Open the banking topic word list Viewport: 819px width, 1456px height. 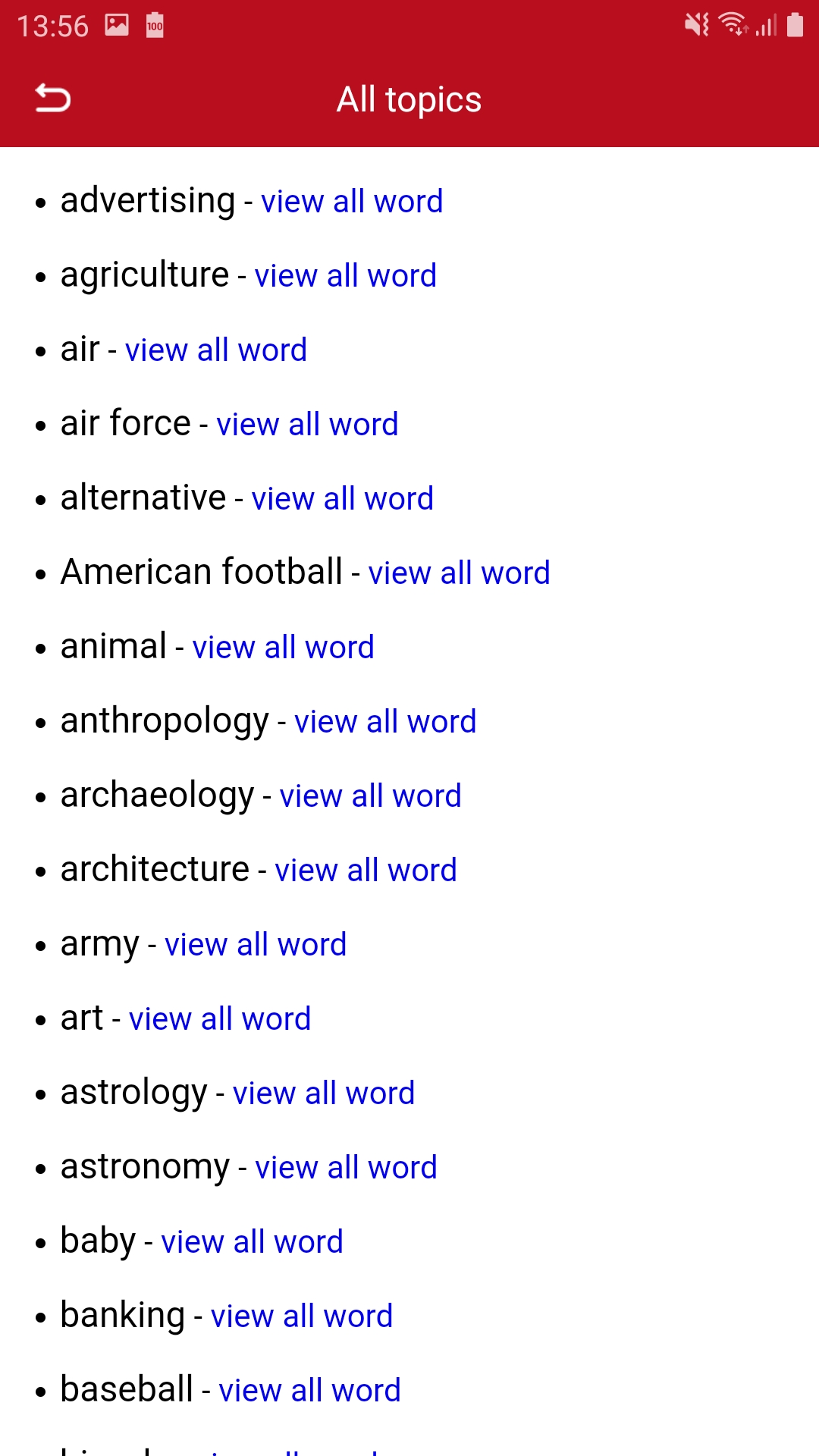pyautogui.click(x=302, y=1316)
